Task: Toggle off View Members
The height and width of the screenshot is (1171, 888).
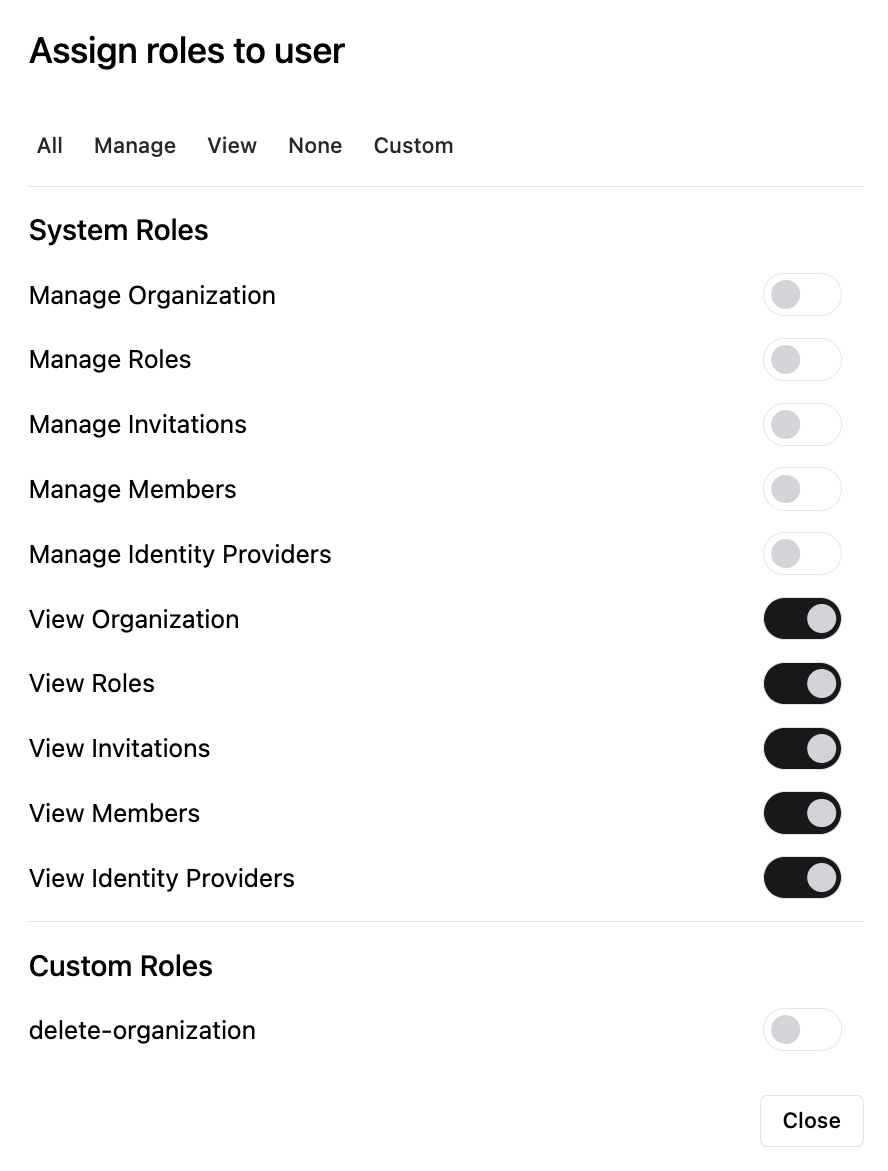Action: [x=802, y=812]
